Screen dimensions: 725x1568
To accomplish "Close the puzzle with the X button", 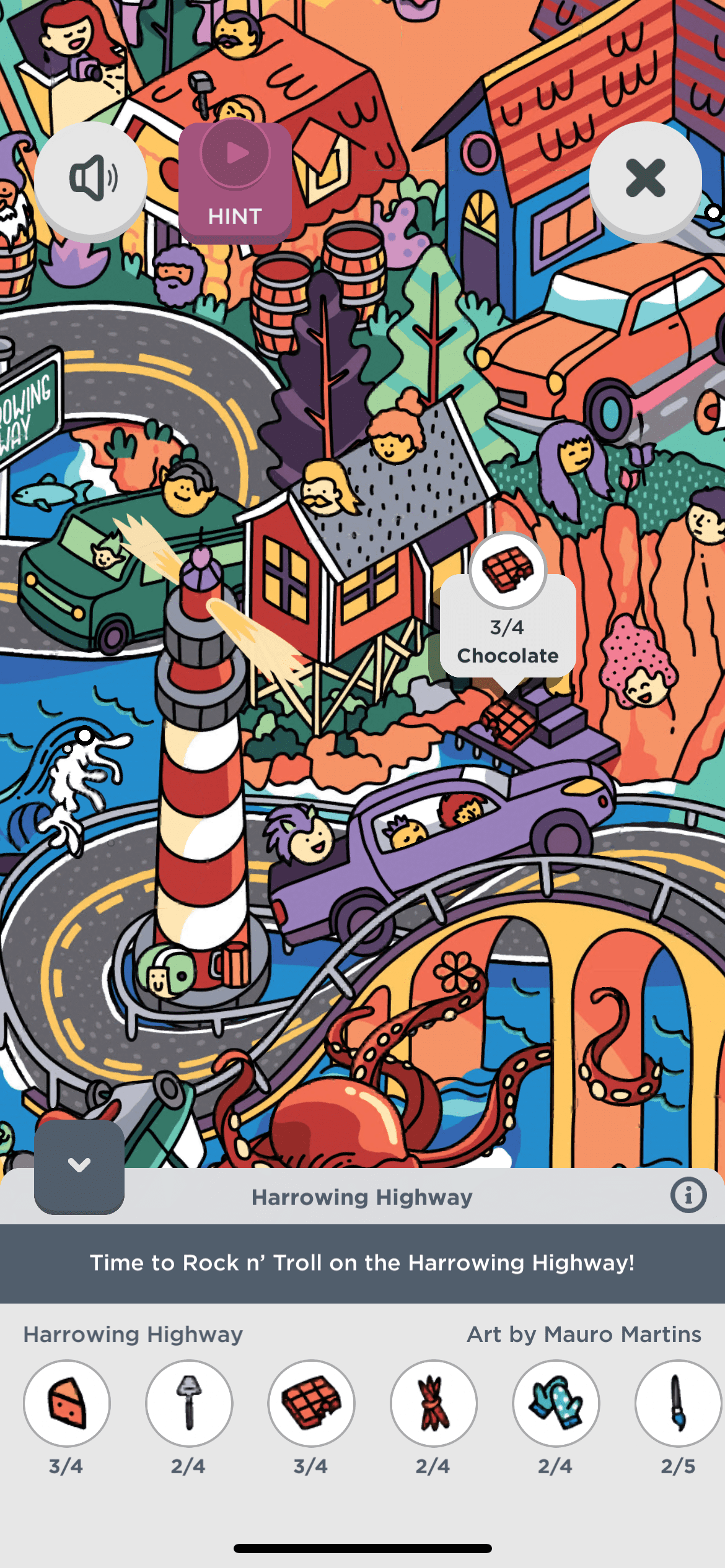I will coord(645,178).
